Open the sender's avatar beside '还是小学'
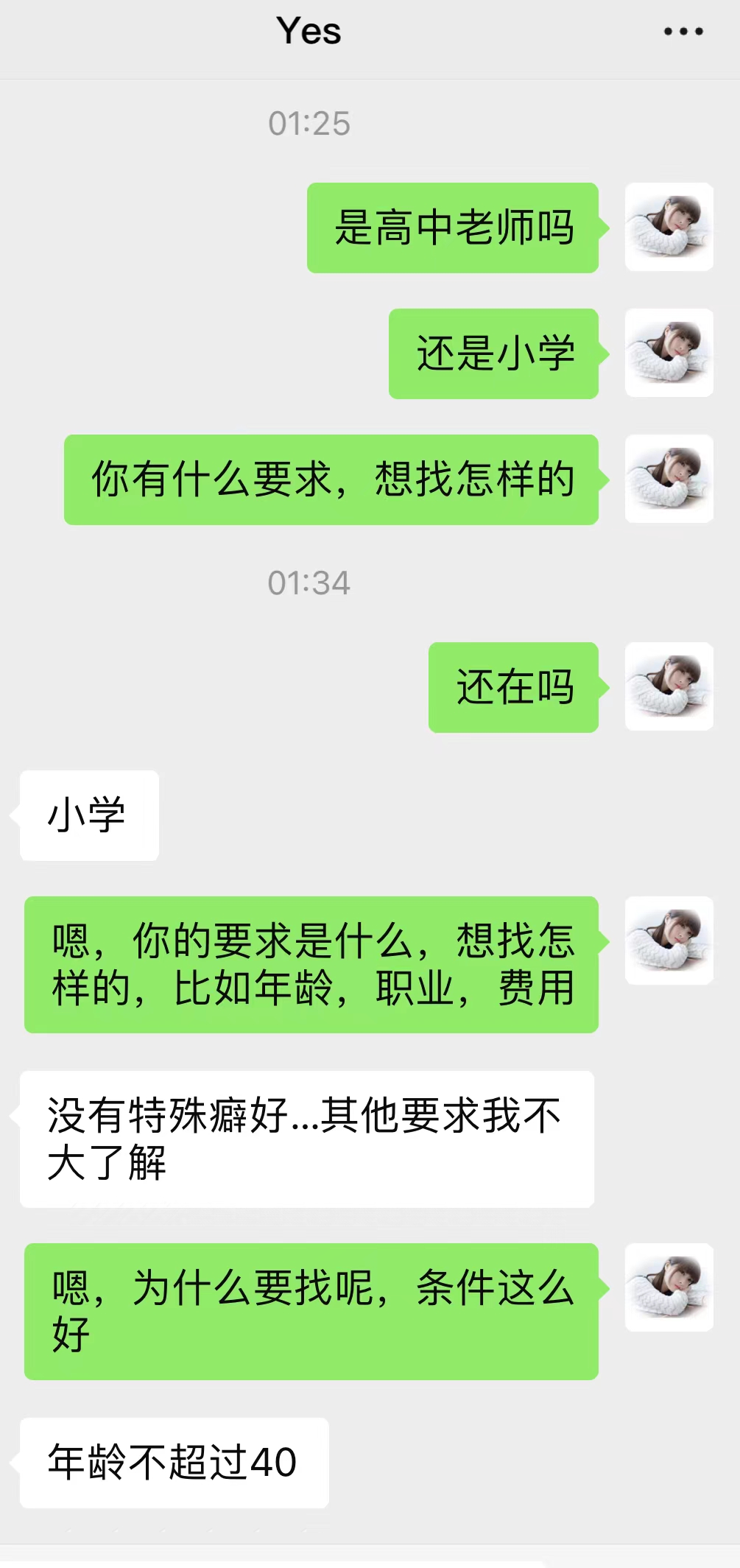The height and width of the screenshot is (1568, 740). (669, 353)
